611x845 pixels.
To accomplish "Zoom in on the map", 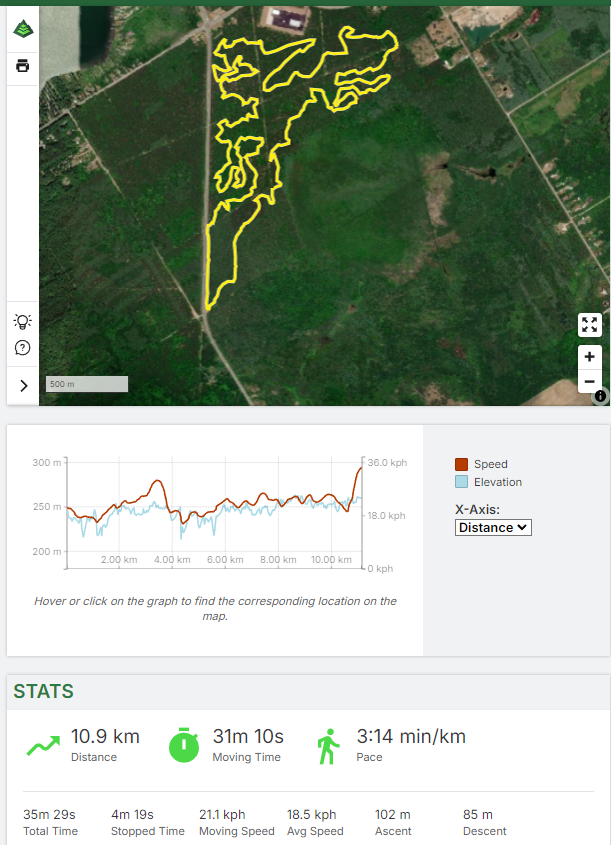I will (589, 357).
